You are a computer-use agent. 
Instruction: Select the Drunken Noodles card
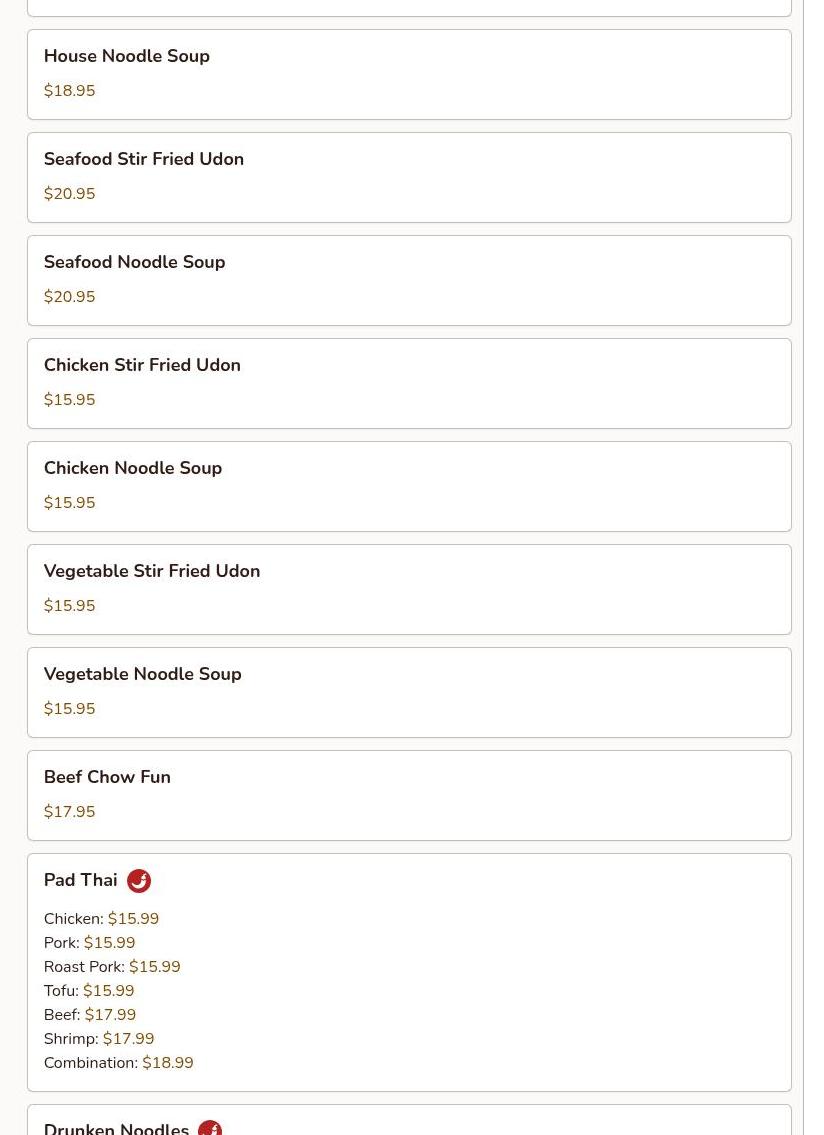tap(408, 1122)
